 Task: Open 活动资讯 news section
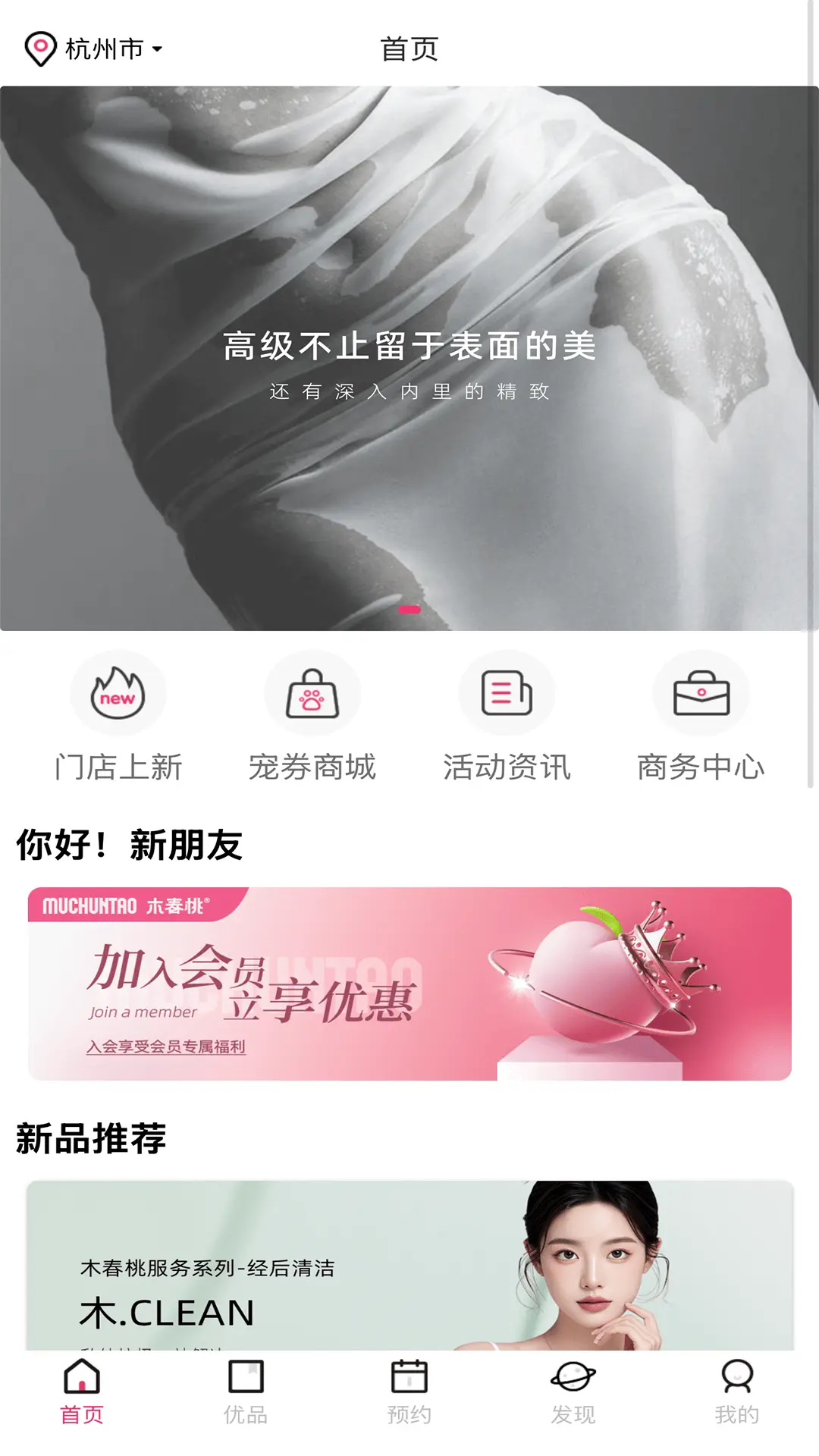507,717
